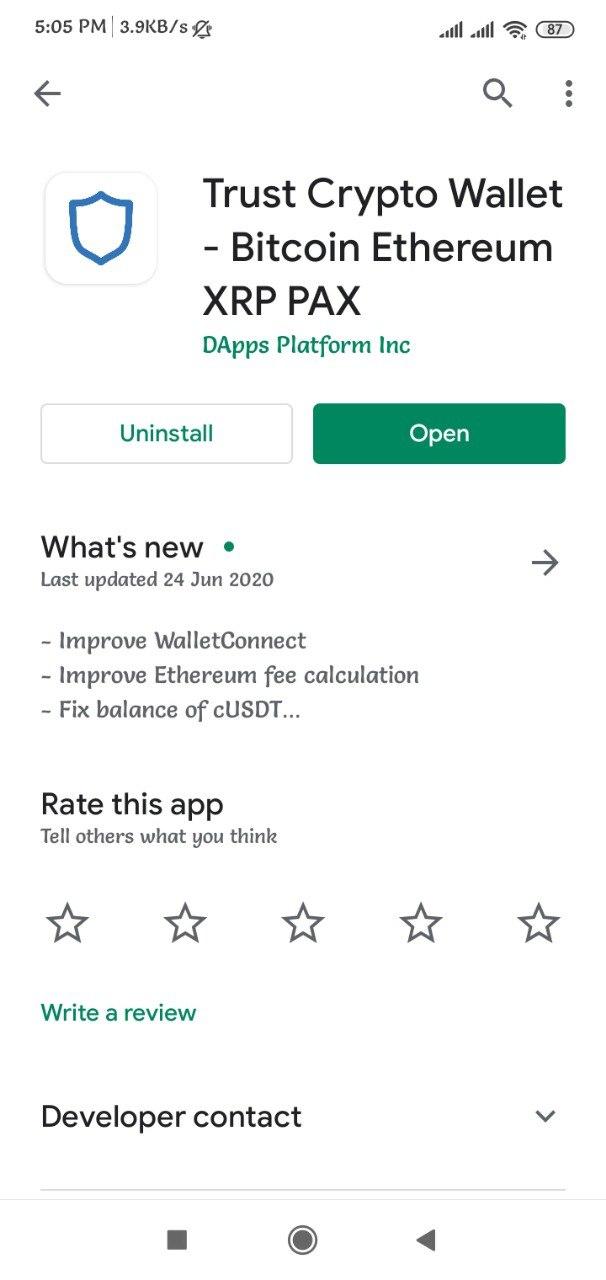Uninstall Trust Crypto Wallet
The image size is (606, 1280).
(166, 433)
